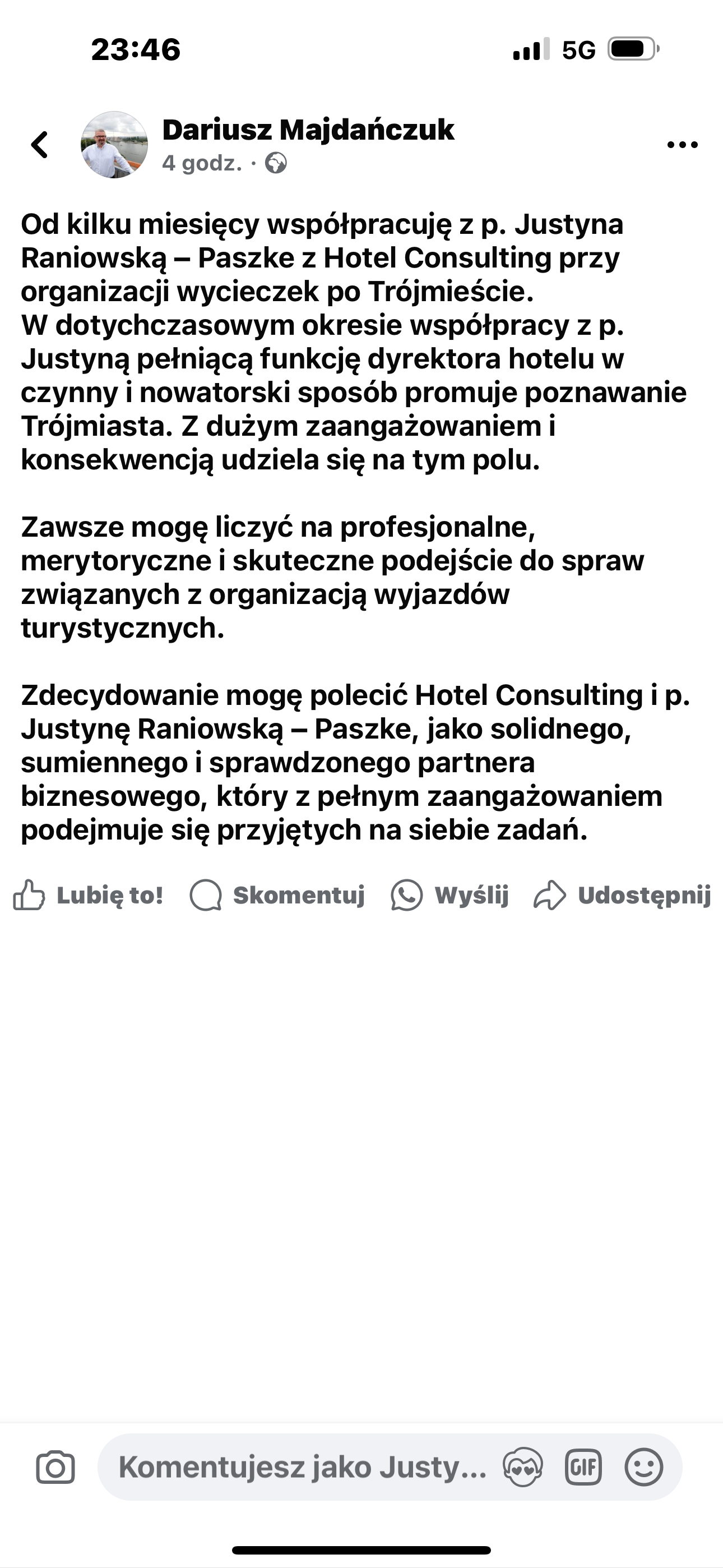
Task: Share post with Udostępnij
Action: (622, 896)
